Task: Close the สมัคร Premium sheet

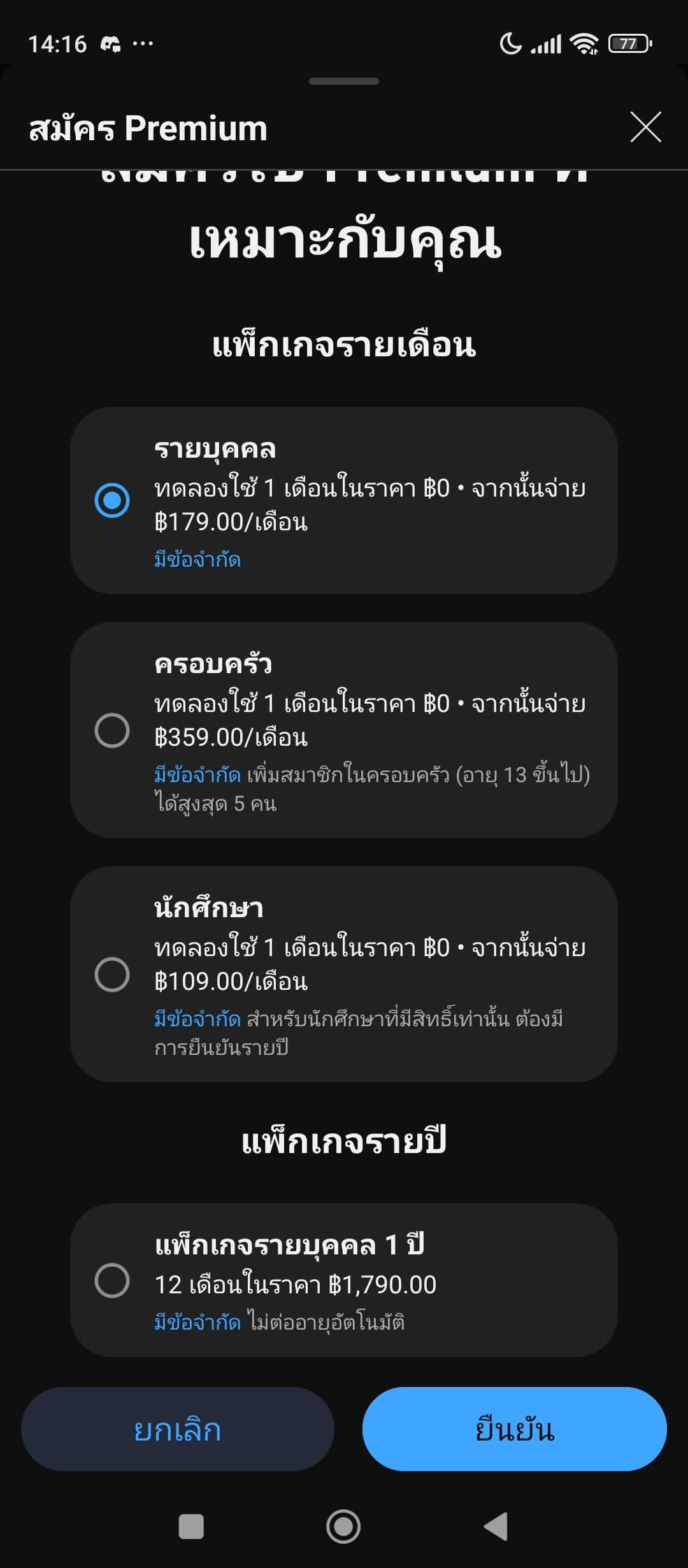Action: [x=645, y=127]
